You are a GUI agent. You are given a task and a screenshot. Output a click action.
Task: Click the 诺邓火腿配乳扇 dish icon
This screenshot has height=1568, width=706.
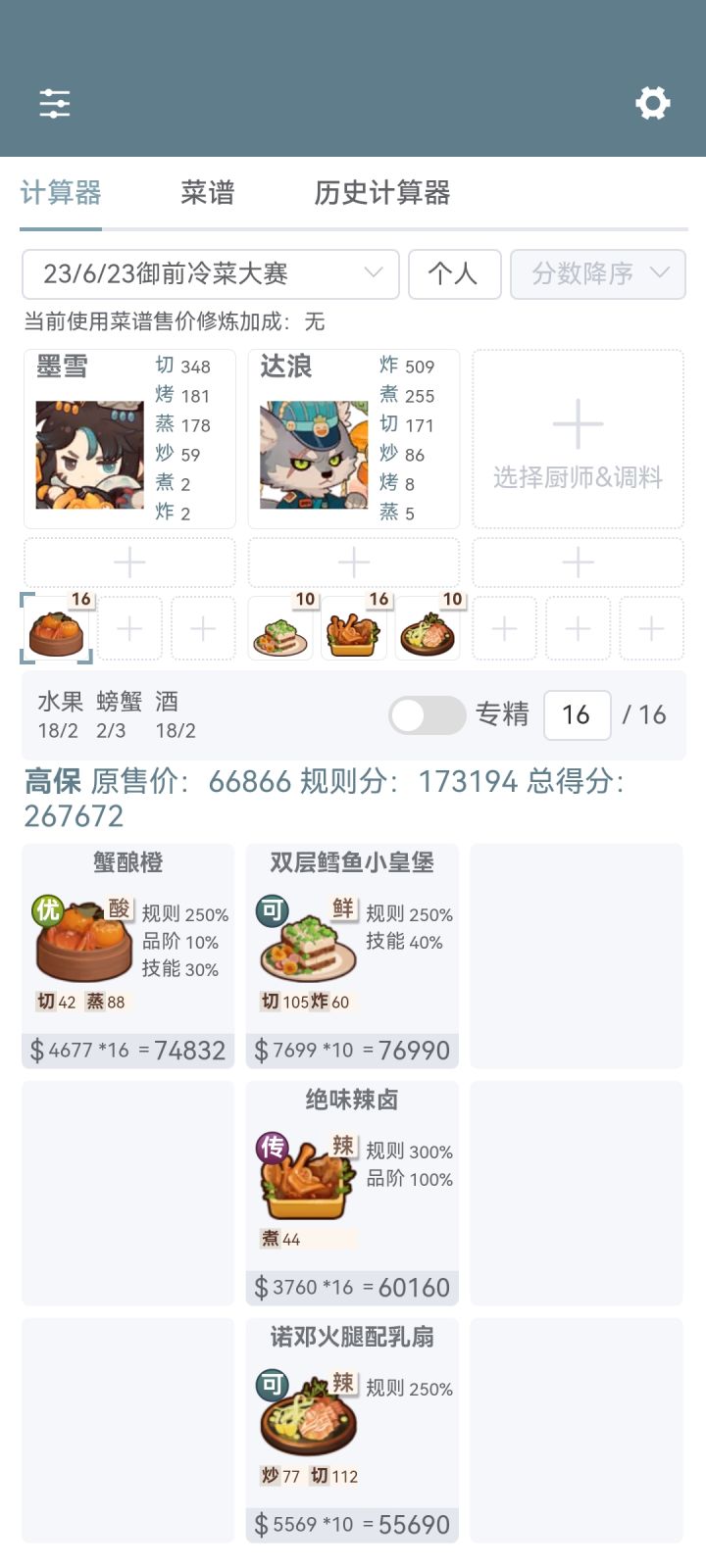click(307, 1418)
